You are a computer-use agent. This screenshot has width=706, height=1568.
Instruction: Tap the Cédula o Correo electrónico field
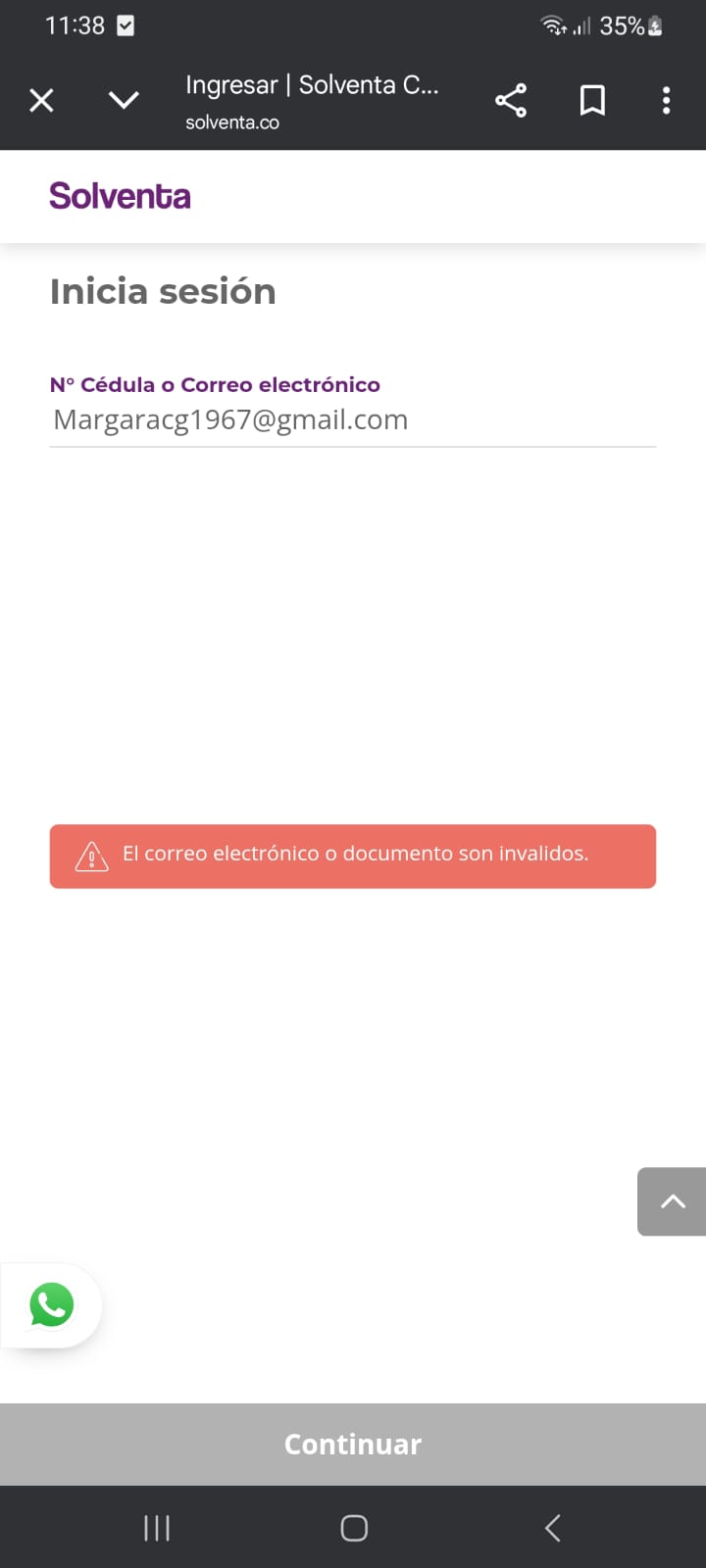pos(352,420)
